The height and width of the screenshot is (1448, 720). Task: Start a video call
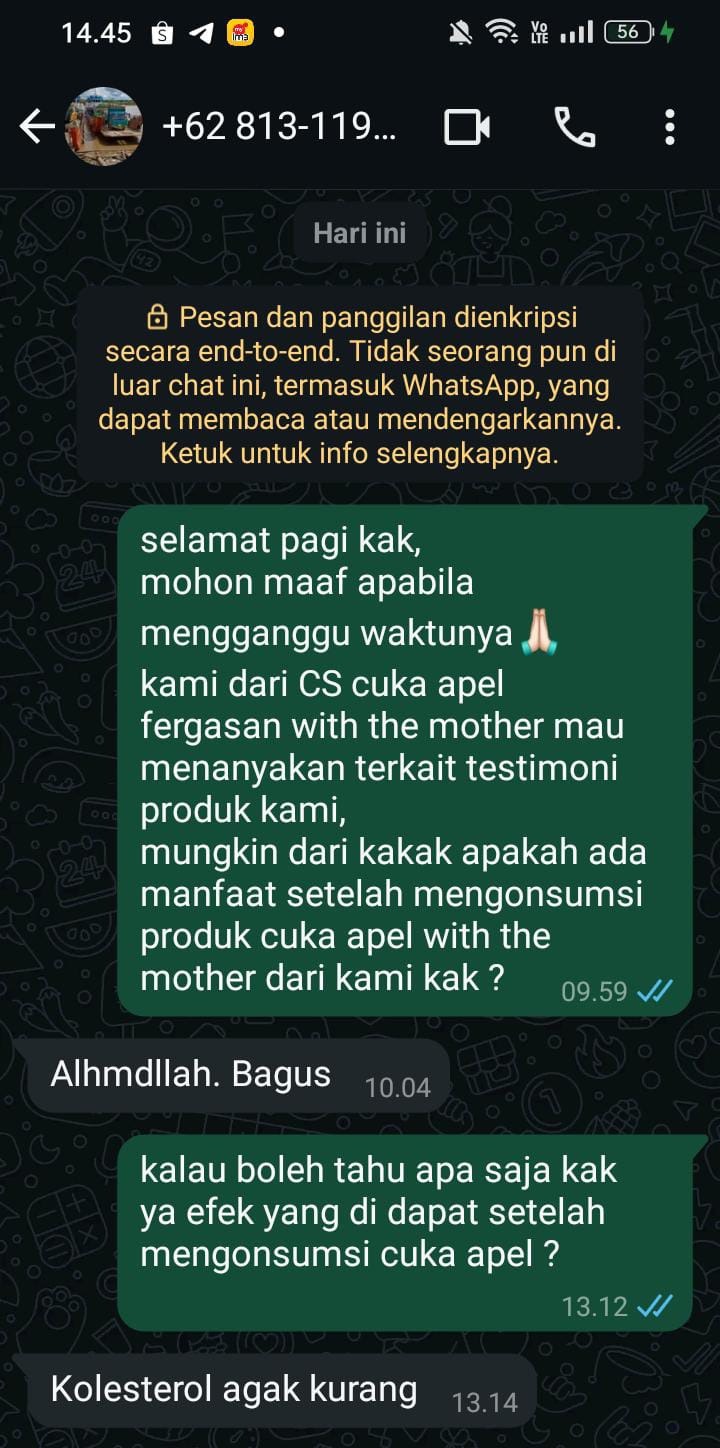click(467, 127)
